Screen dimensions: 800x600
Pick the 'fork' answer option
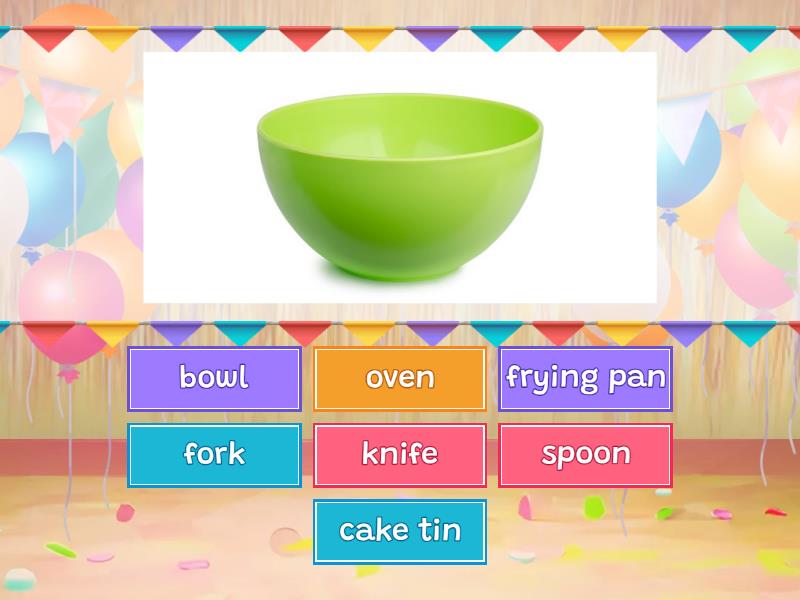(x=214, y=455)
